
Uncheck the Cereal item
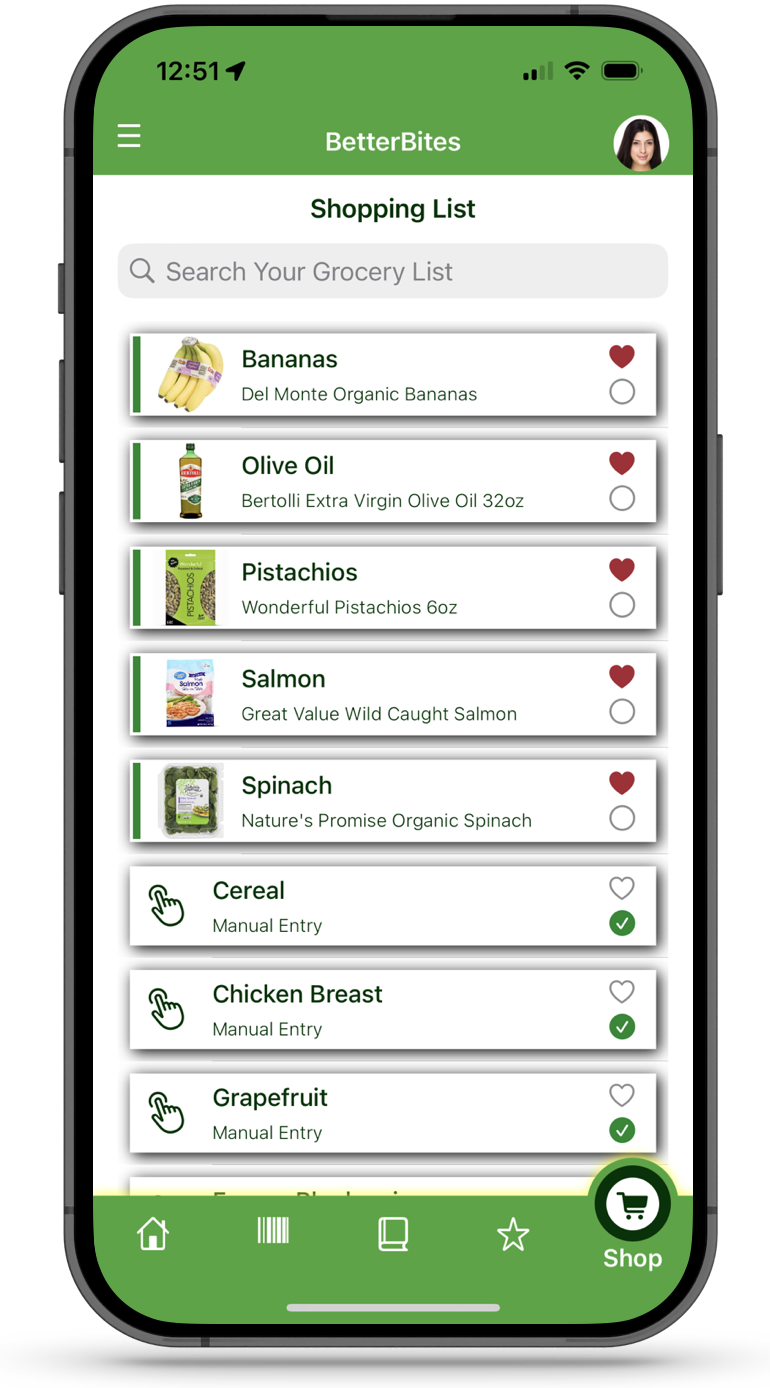tap(622, 924)
